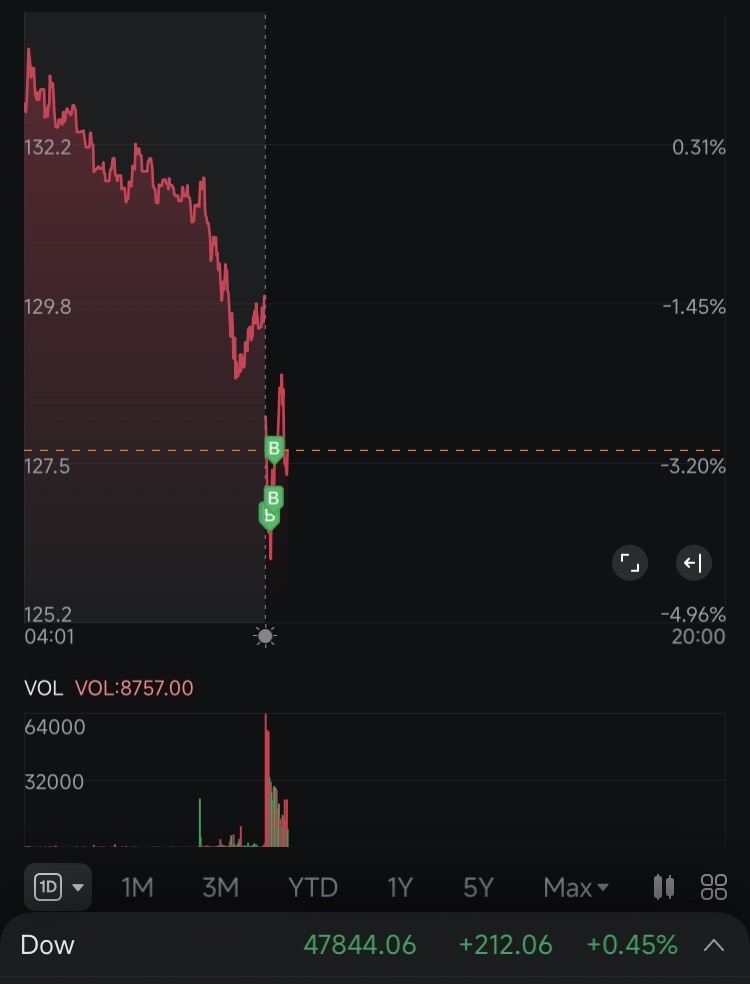This screenshot has width=750, height=984.
Task: Open the chart settings grid icon
Action: click(x=714, y=887)
